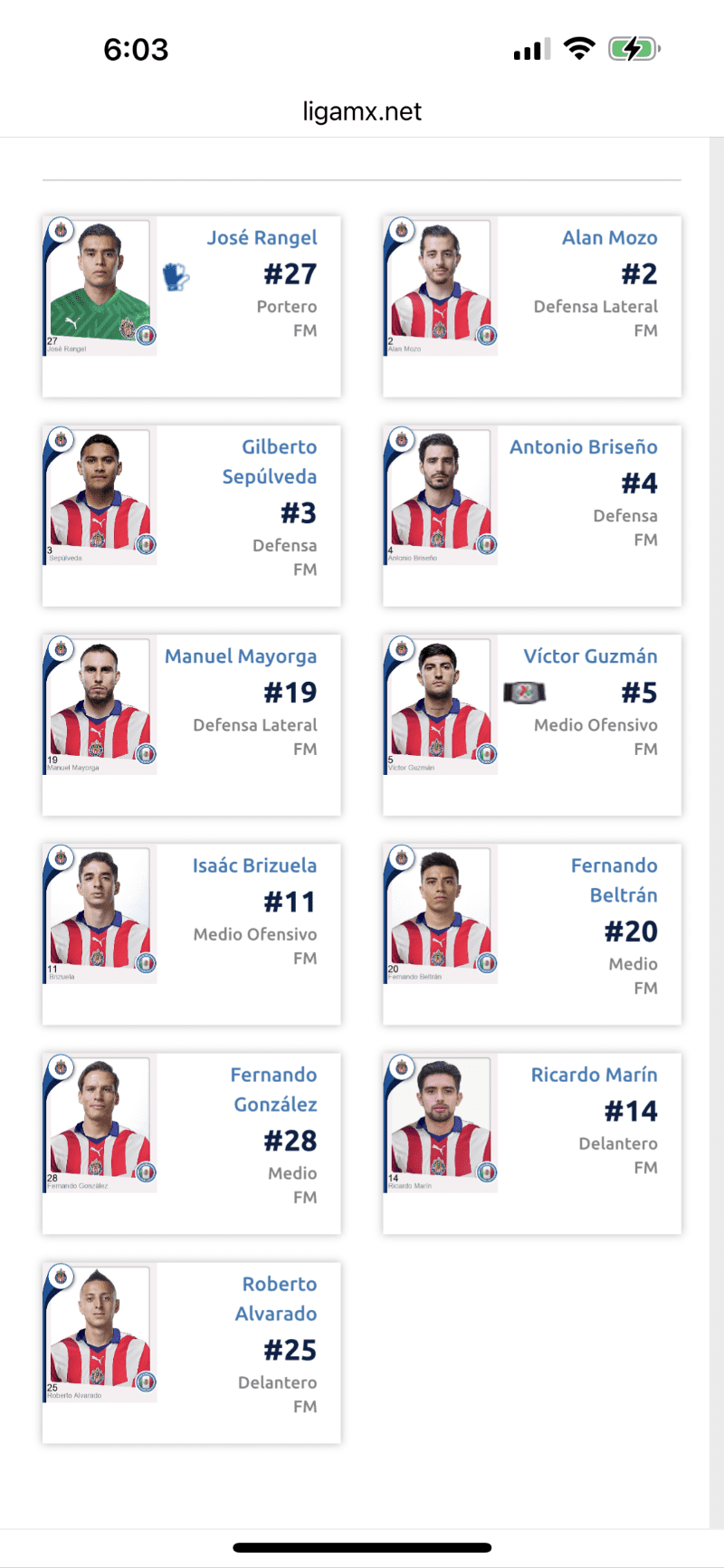
Task: Open José Rangel's player profile
Action: [262, 238]
